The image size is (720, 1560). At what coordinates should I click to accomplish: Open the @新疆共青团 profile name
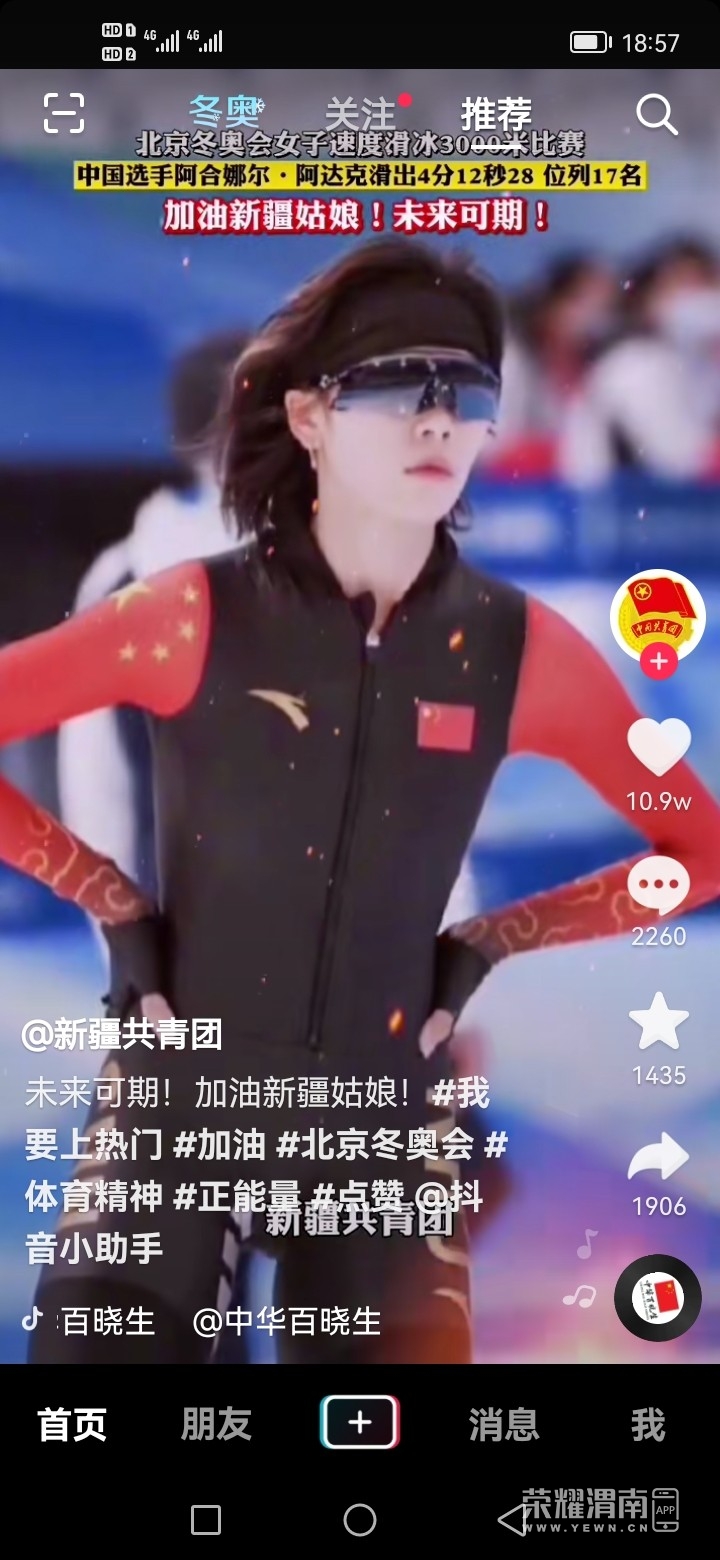coord(122,1034)
